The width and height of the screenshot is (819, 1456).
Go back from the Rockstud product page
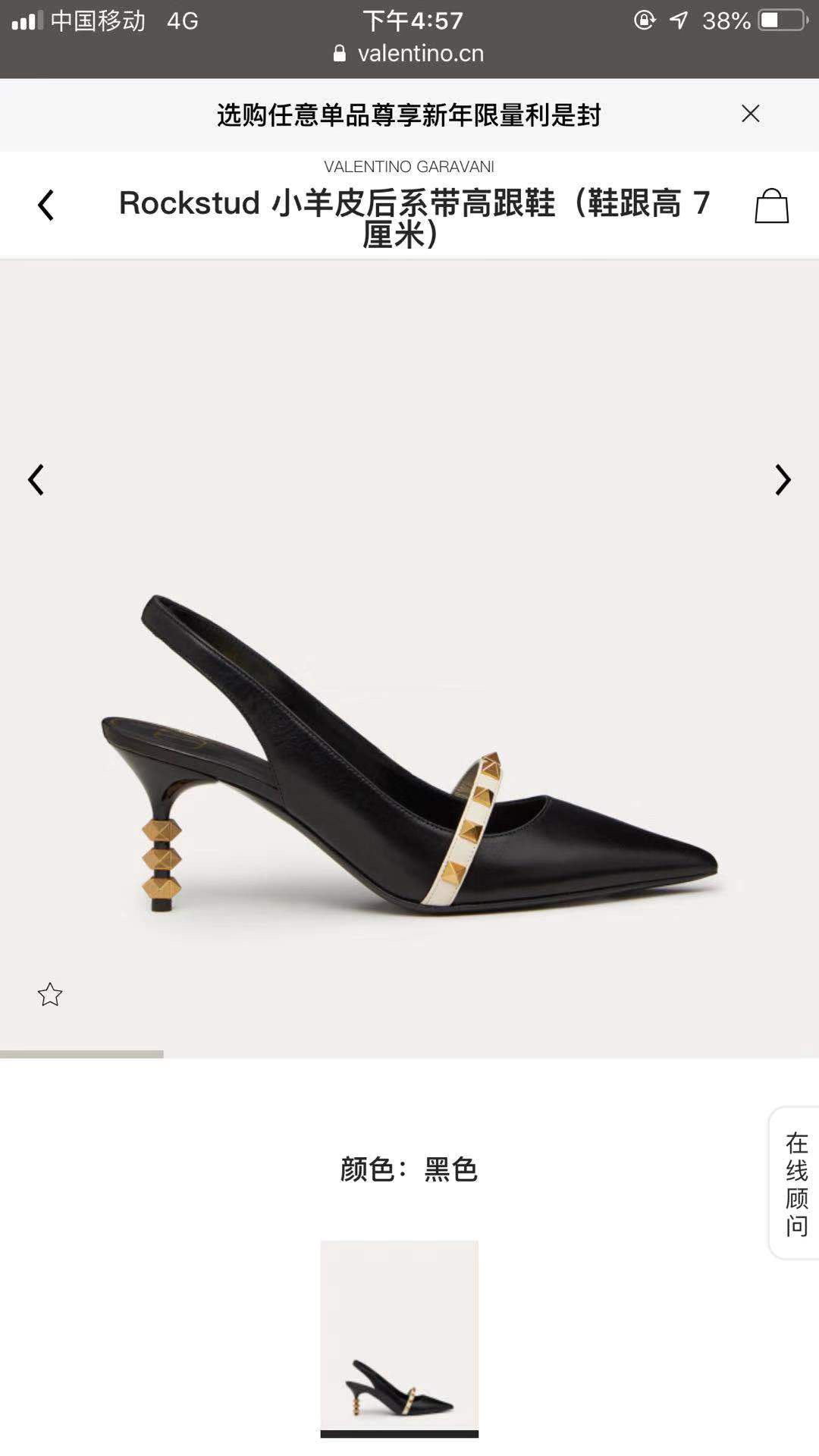pyautogui.click(x=46, y=206)
